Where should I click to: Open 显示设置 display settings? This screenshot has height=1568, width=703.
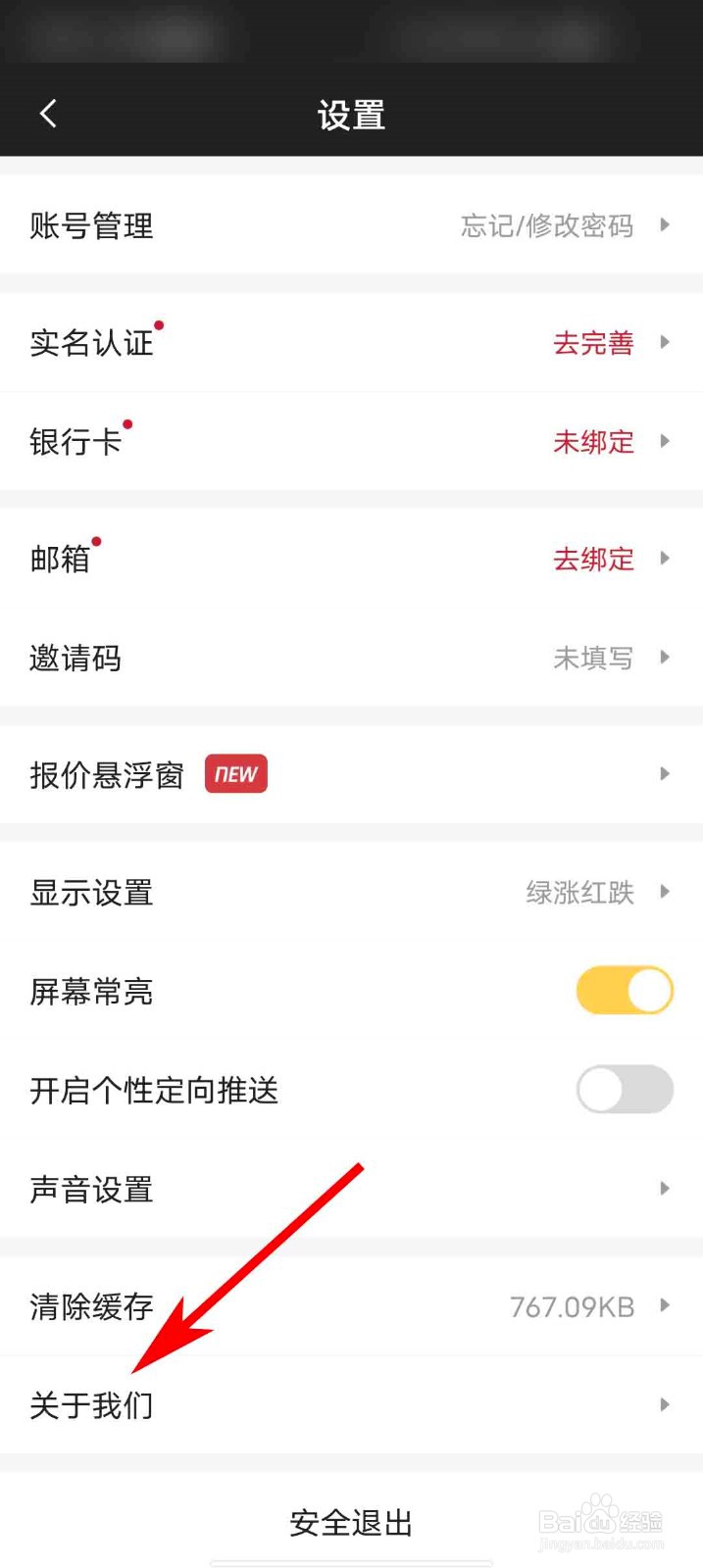click(351, 892)
